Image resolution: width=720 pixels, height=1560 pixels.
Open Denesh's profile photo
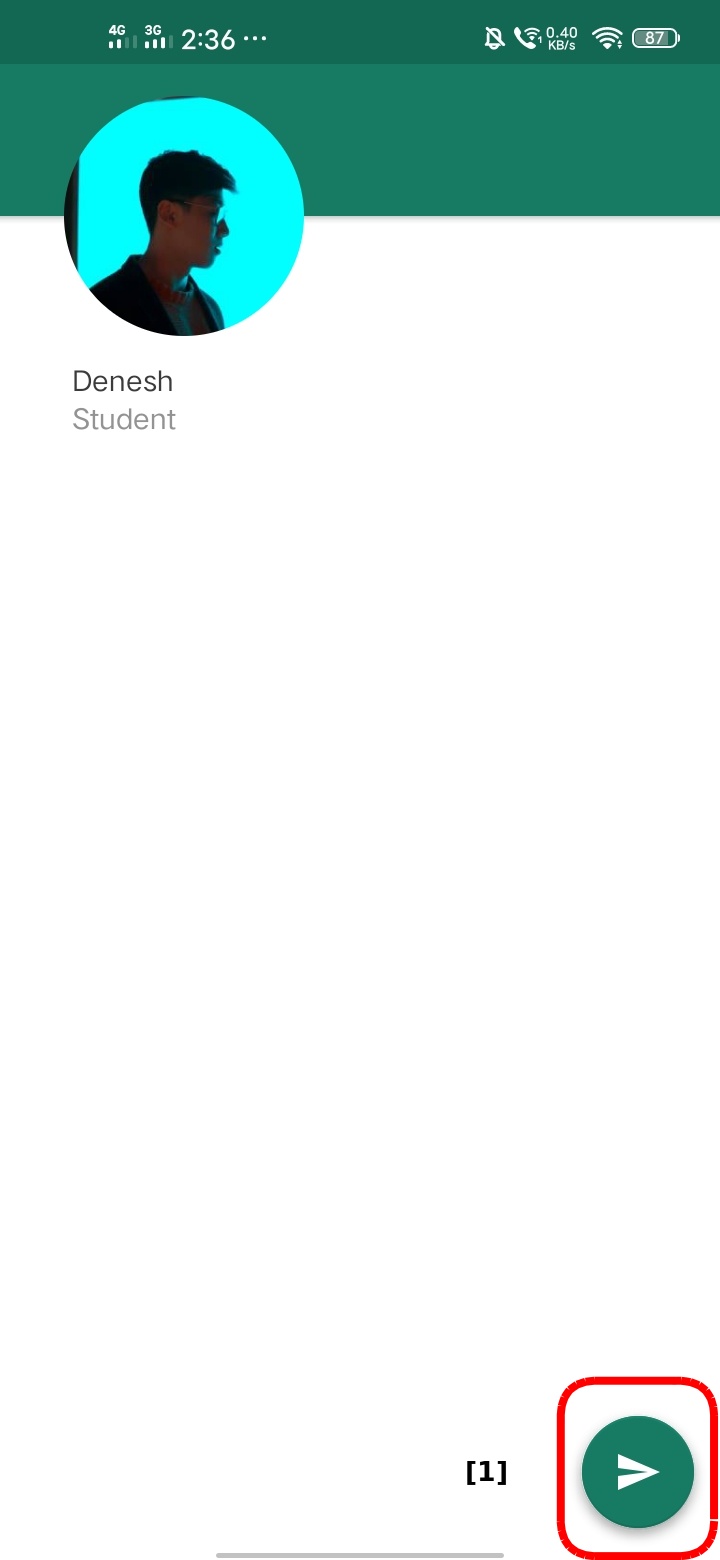click(184, 216)
